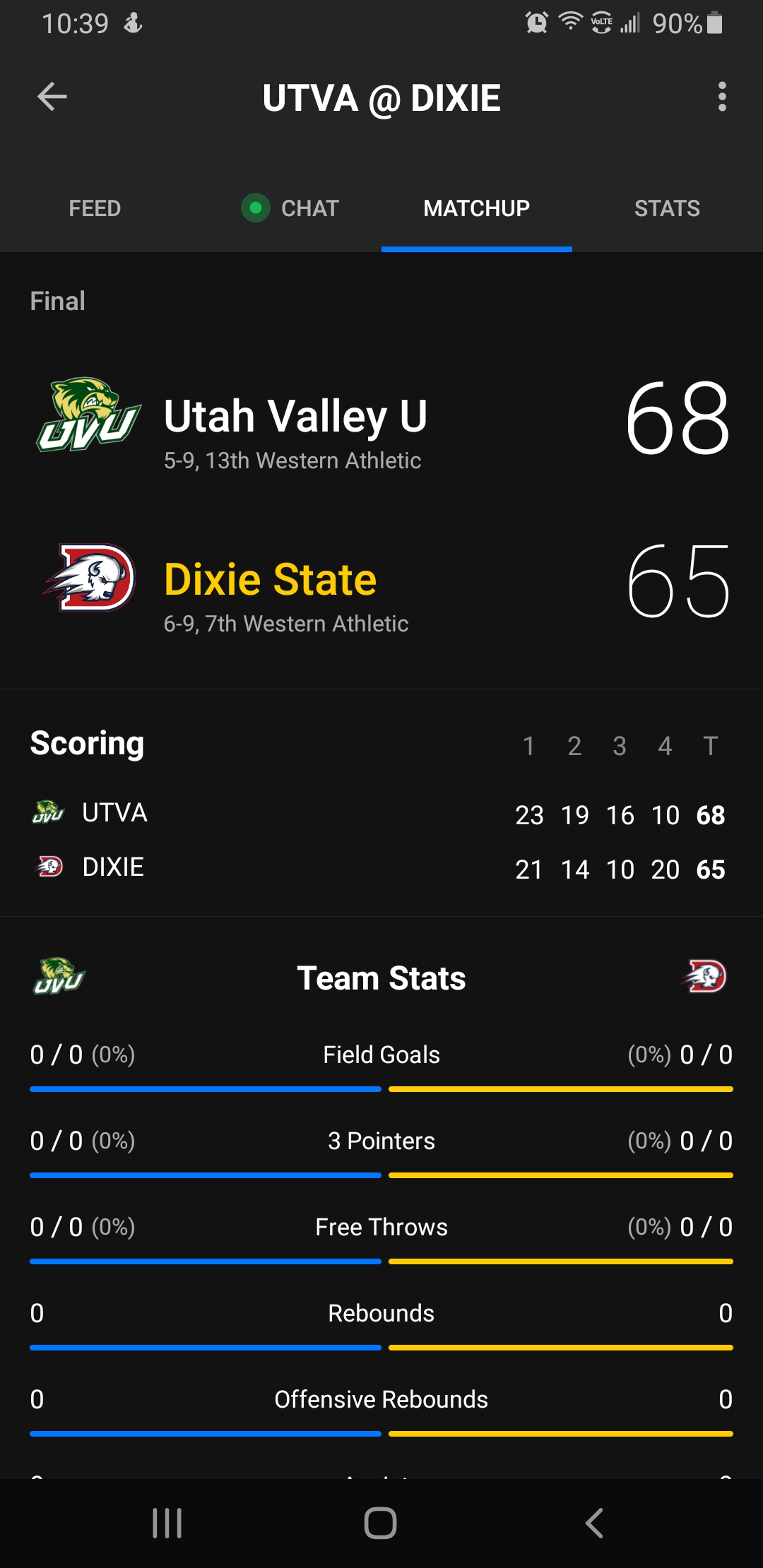763x1568 pixels.
Task: Open the Dixie State team page
Action: [x=270, y=581]
